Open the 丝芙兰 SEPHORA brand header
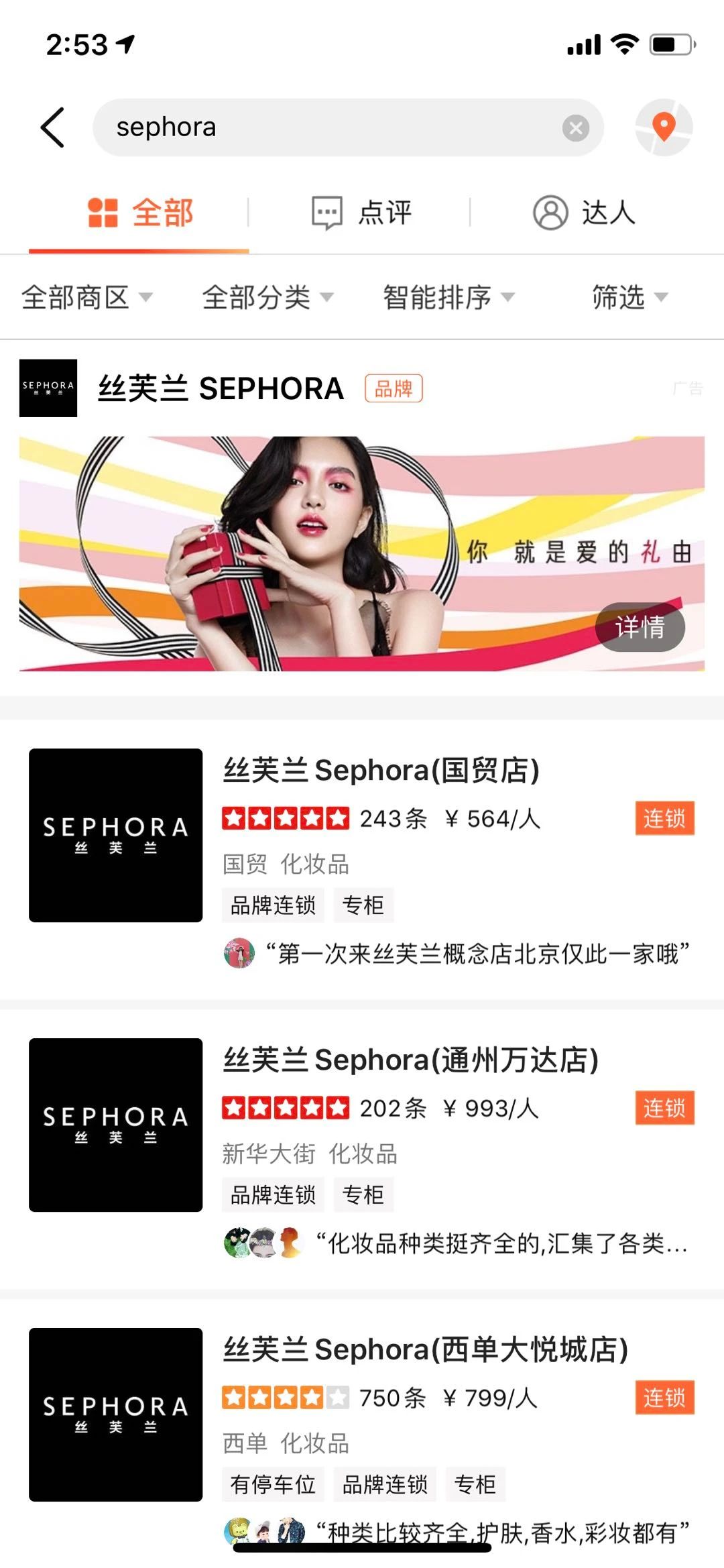Viewport: 724px width, 1568px height. coord(221,388)
